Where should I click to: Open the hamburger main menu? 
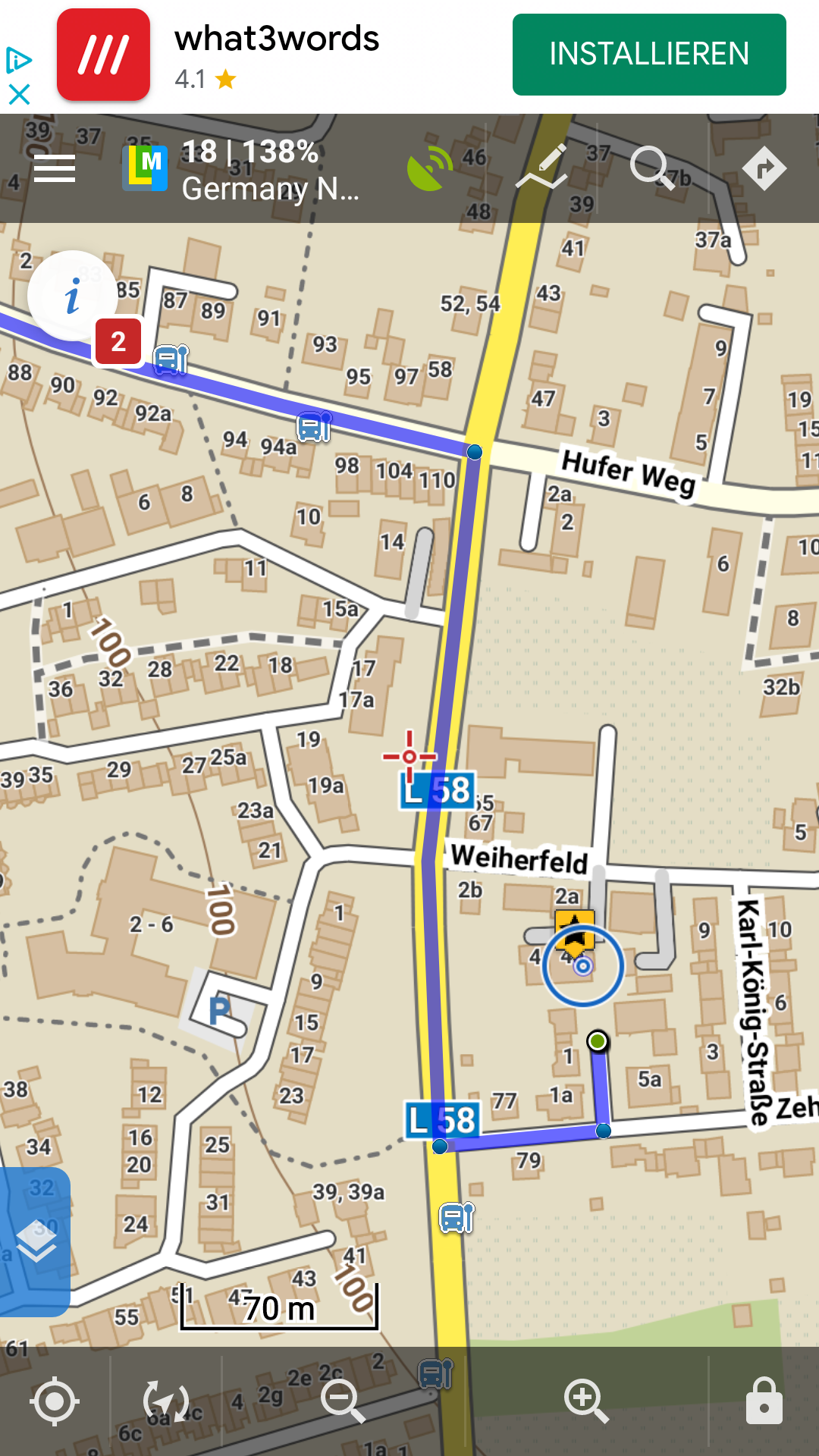[x=55, y=168]
